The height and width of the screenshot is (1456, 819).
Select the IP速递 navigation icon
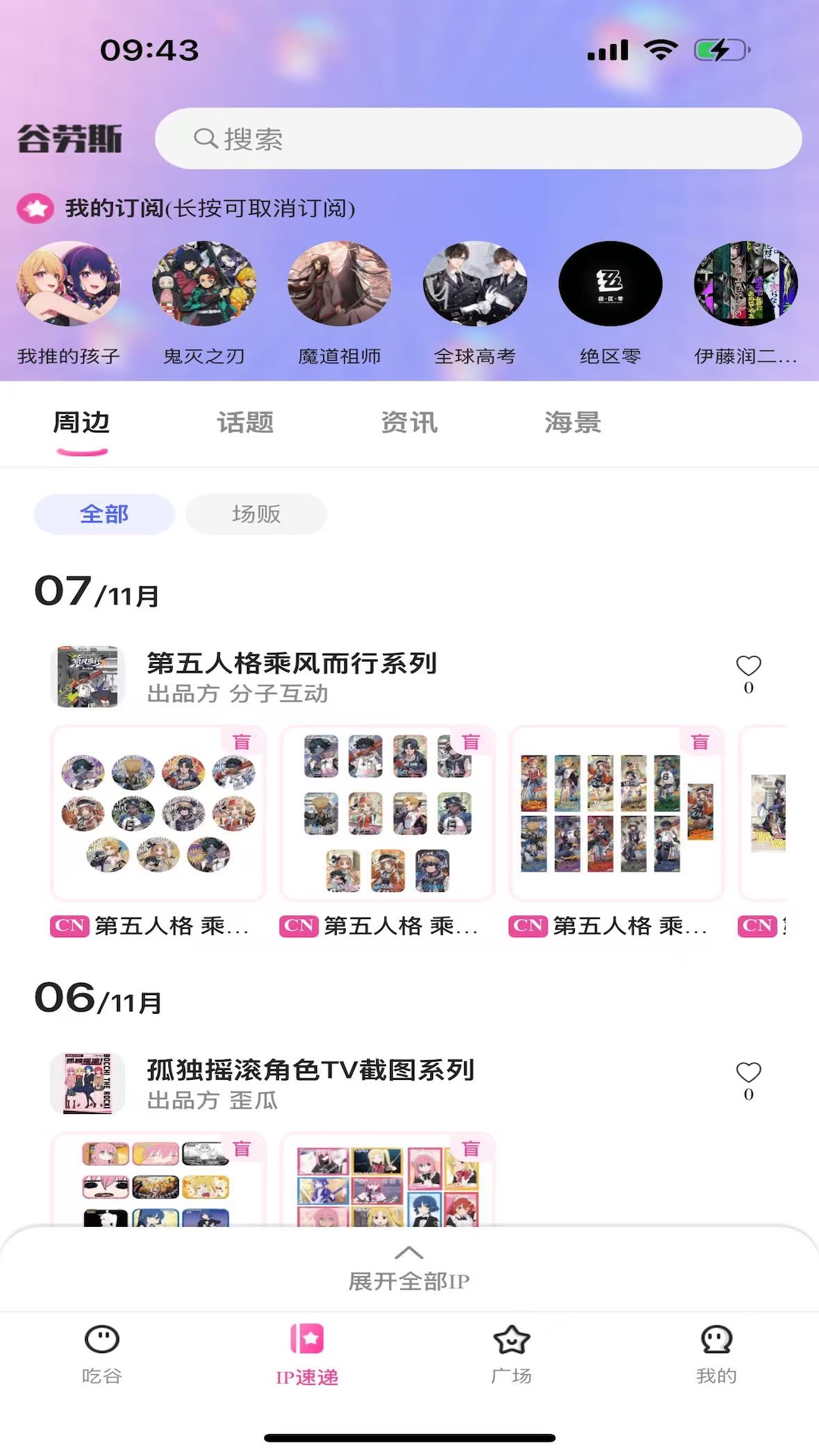(305, 1342)
